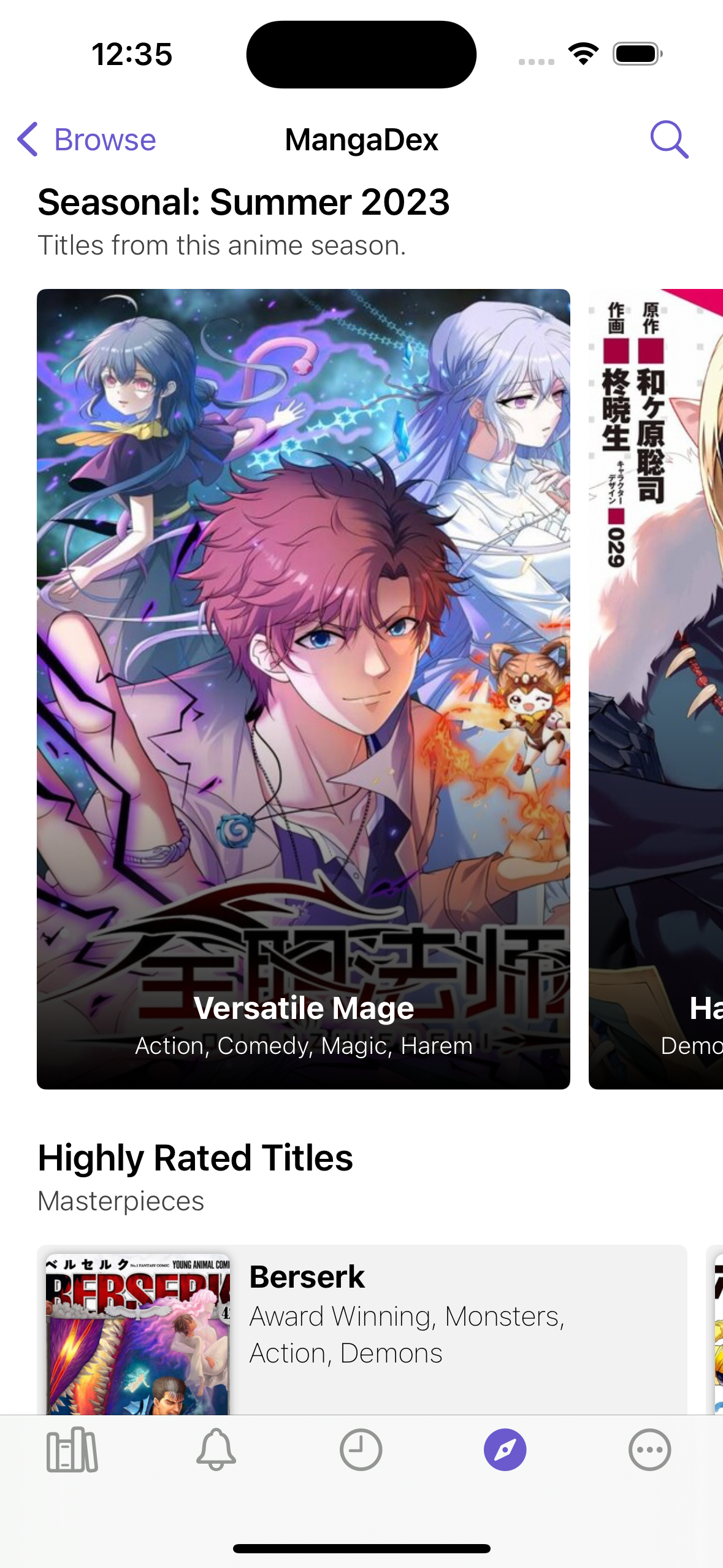Image resolution: width=723 pixels, height=1568 pixels.
Task: Open the search magnifier icon
Action: [x=669, y=140]
